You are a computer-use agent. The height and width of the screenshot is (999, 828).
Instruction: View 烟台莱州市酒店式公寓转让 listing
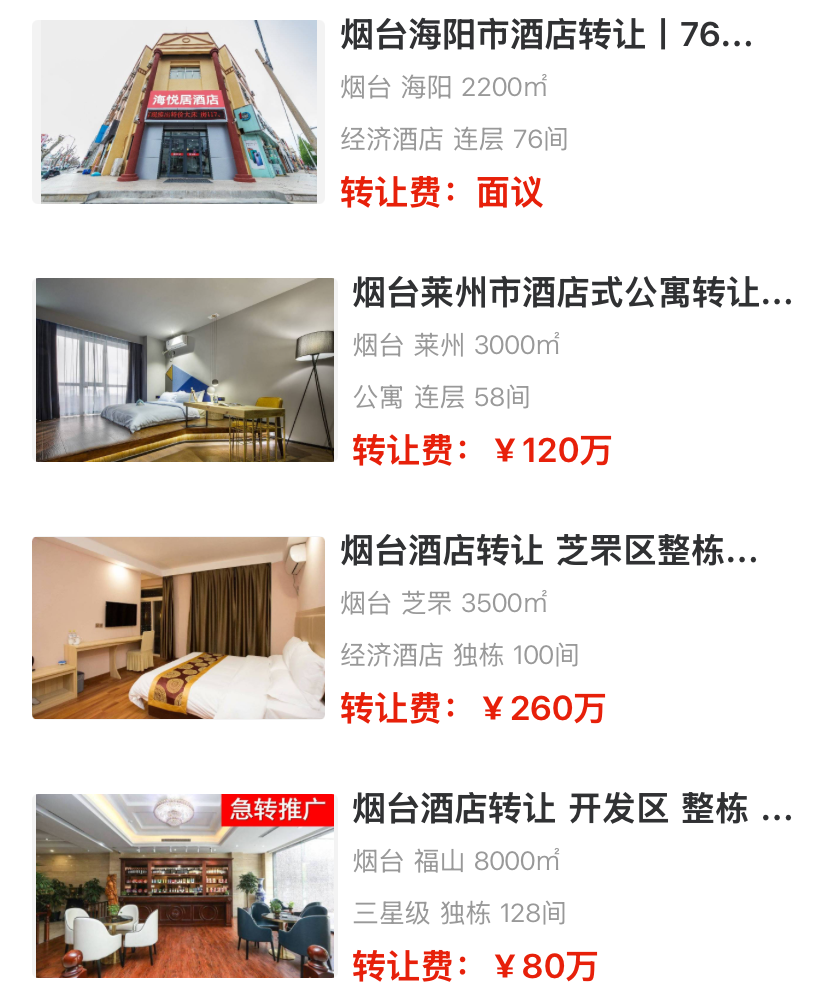(571, 295)
